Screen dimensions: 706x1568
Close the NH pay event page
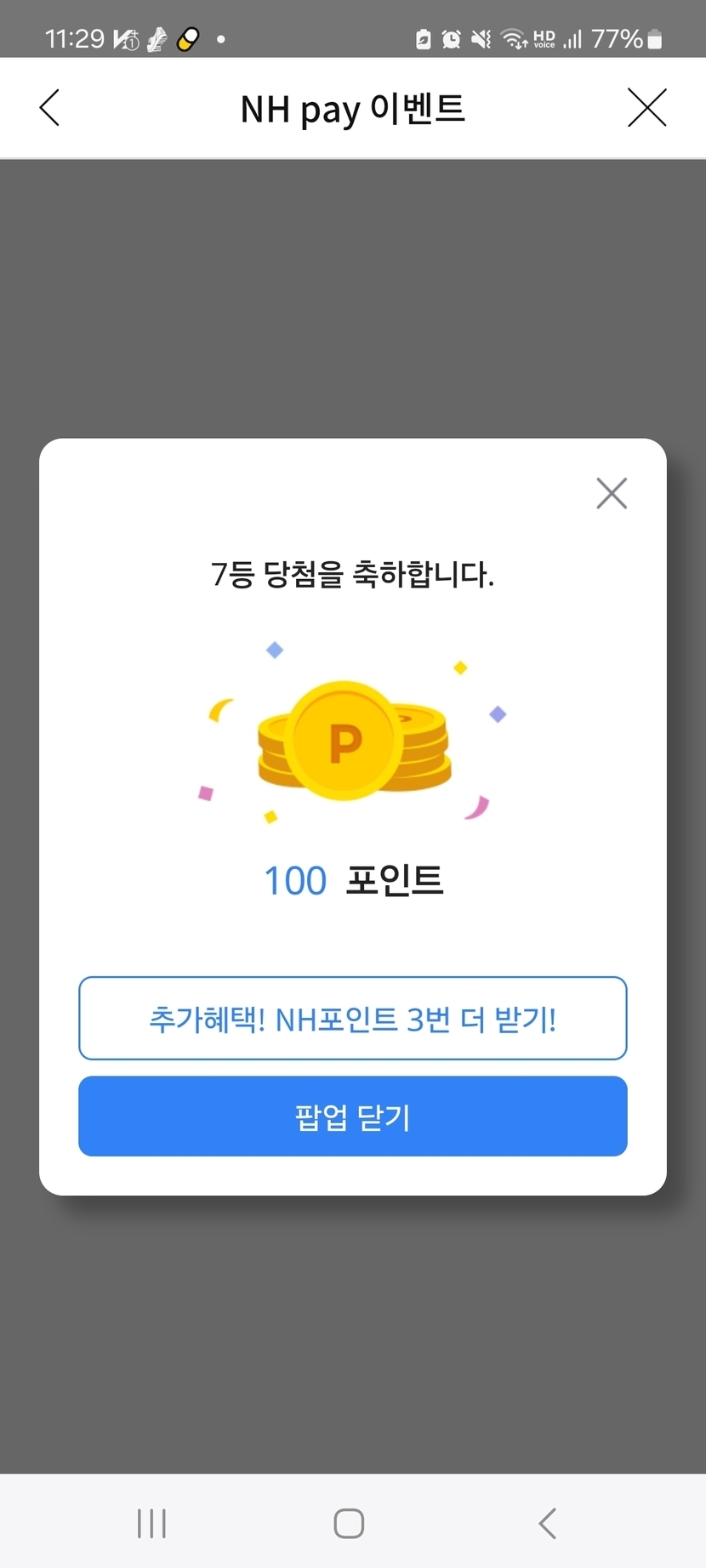(x=646, y=108)
